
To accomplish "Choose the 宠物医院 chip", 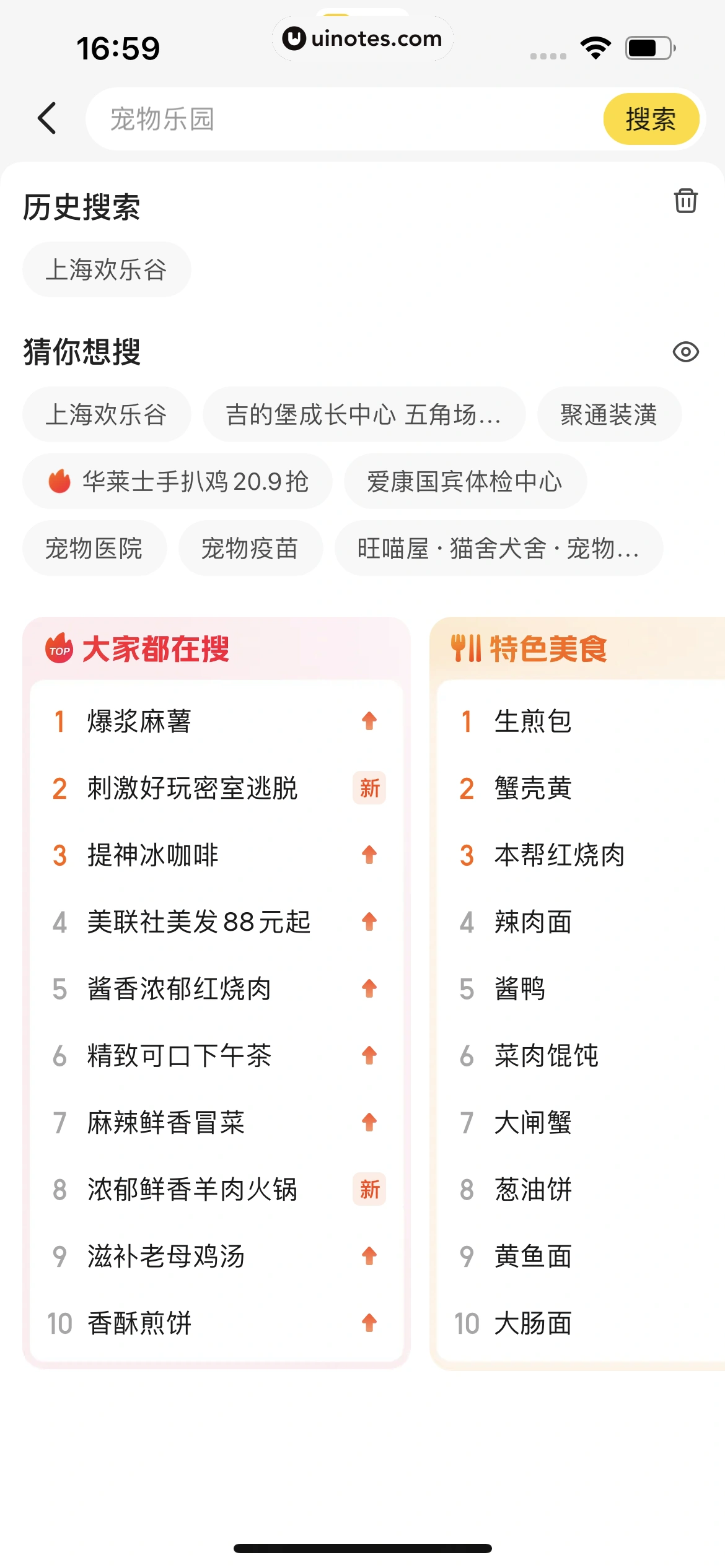I will click(x=94, y=548).
